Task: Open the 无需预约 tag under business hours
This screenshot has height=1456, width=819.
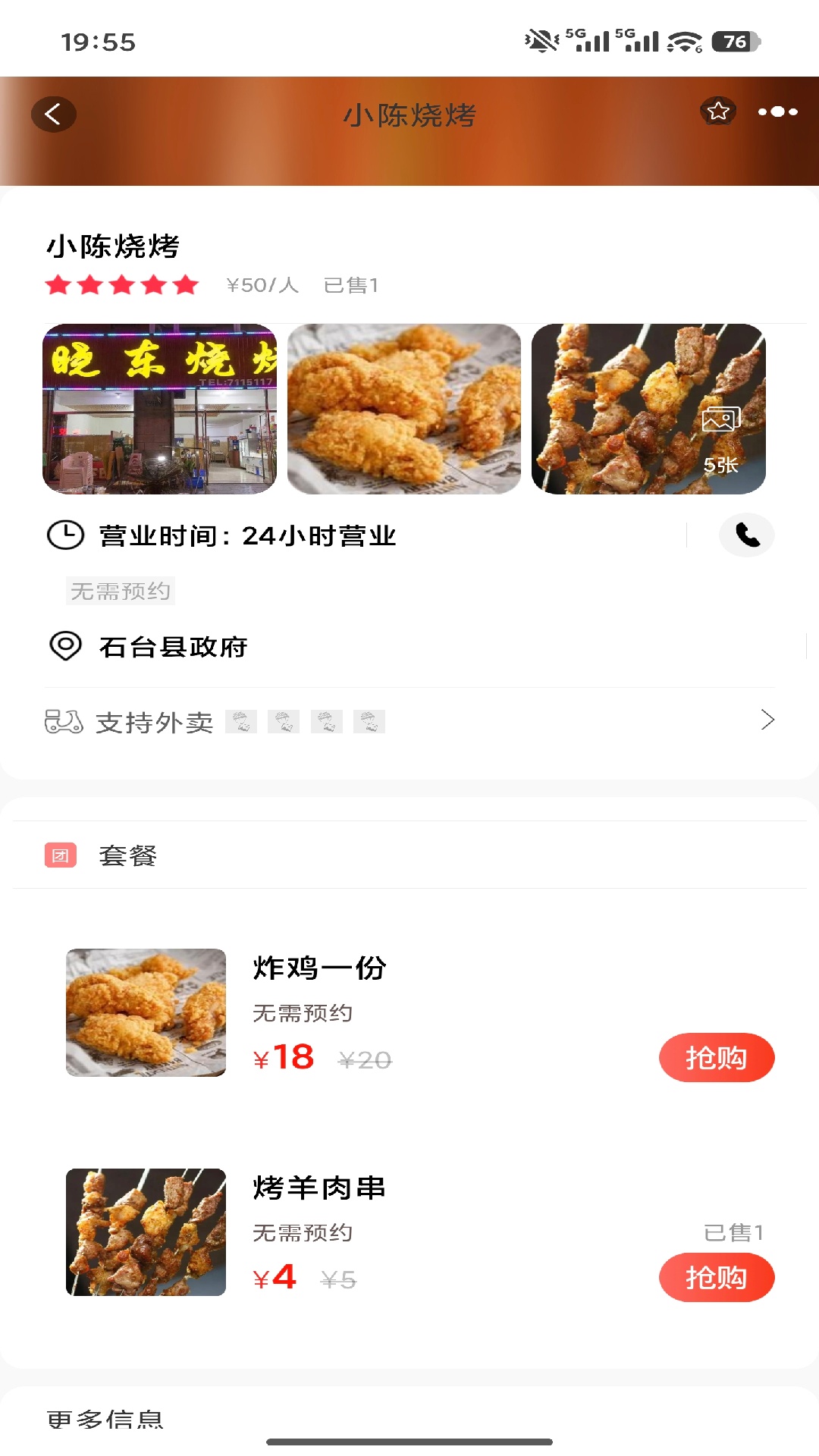Action: (119, 591)
